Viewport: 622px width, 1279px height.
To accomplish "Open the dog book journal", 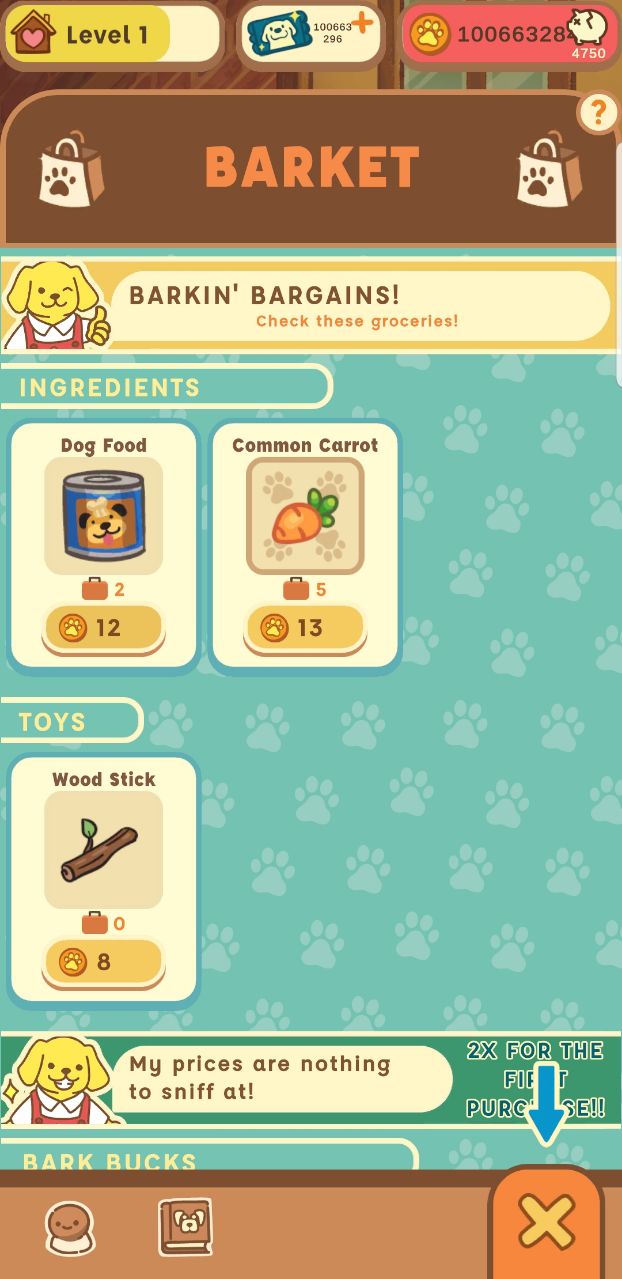I will tap(186, 1226).
